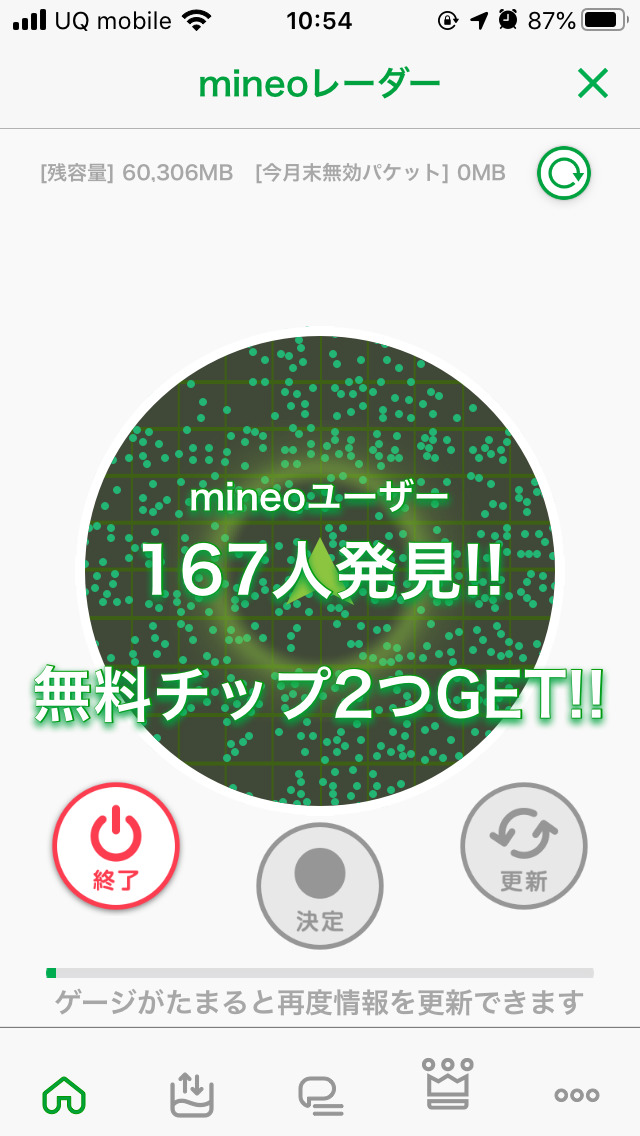Tap the 決定 confirm button
Image resolution: width=640 pixels, height=1136 pixels.
pyautogui.click(x=320, y=886)
